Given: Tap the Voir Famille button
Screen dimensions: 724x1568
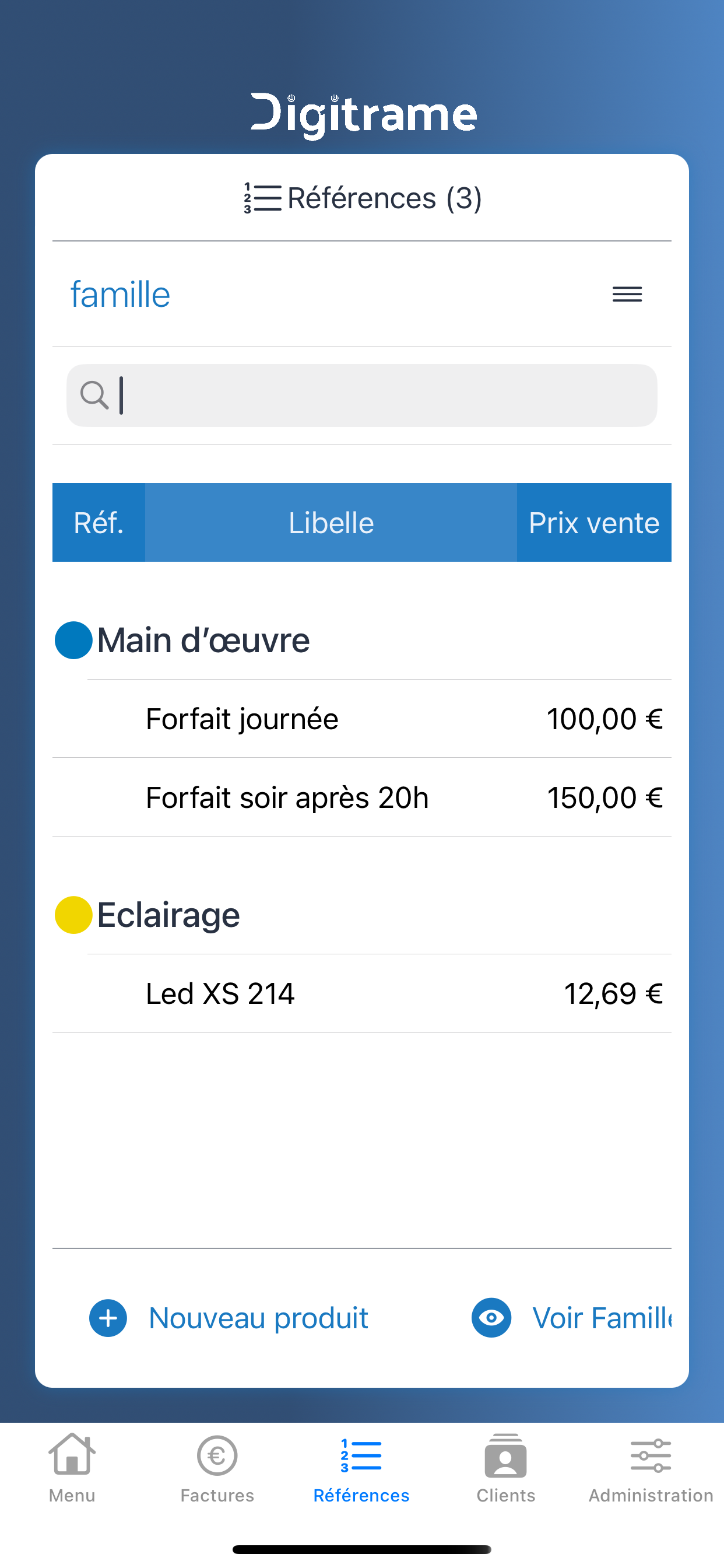Looking at the screenshot, I should click(571, 1318).
